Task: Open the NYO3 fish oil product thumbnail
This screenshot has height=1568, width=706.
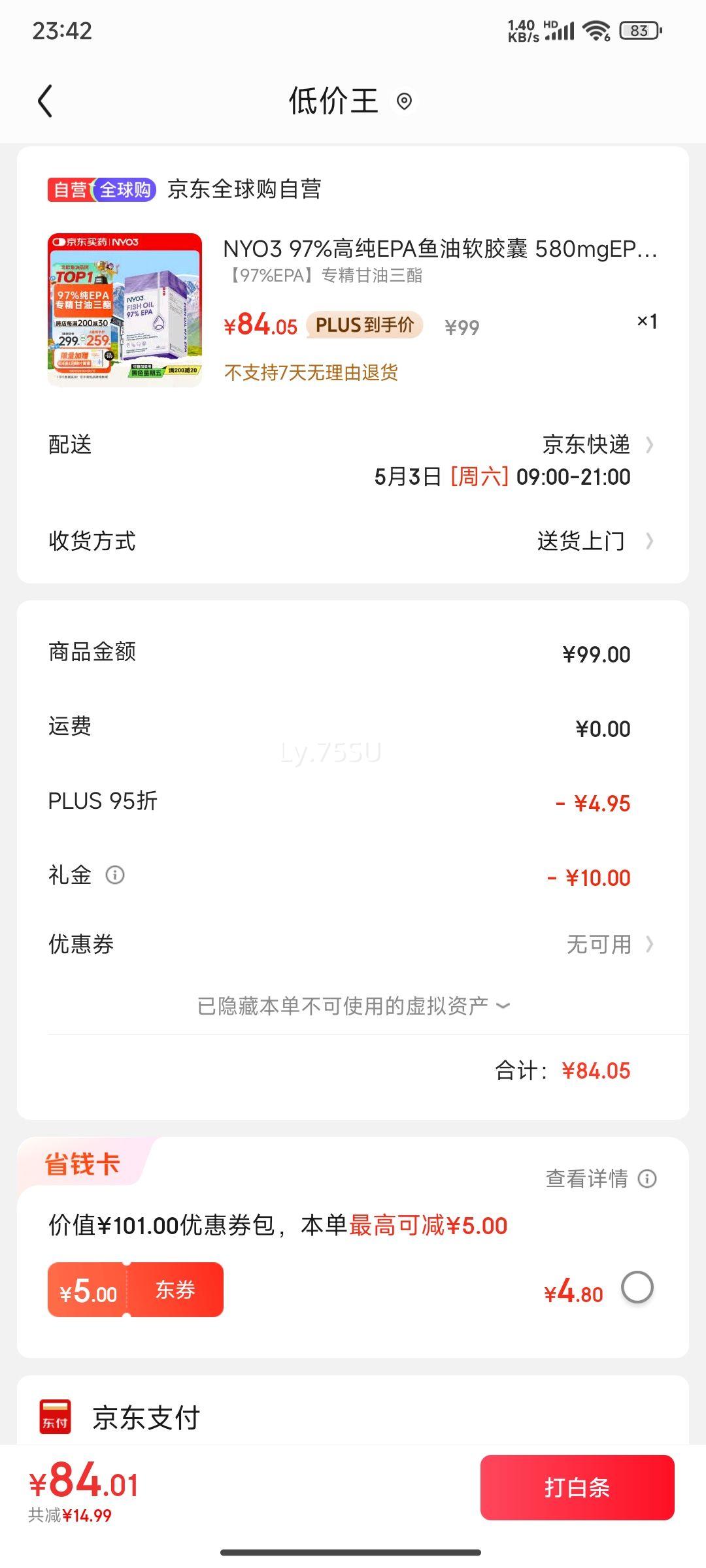Action: [x=125, y=310]
